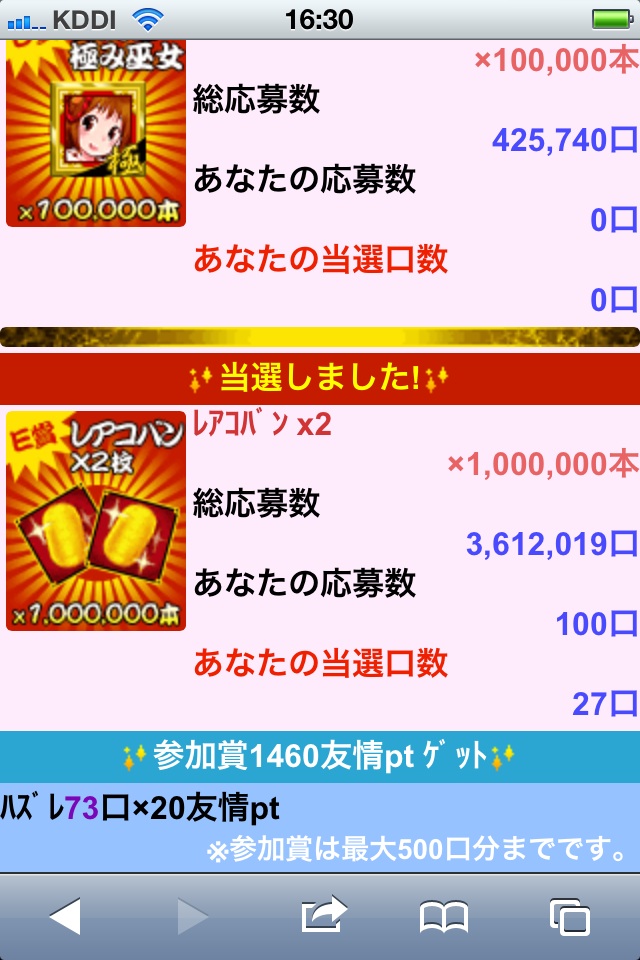
Task: Open the bookmarks list
Action: pyautogui.click(x=444, y=916)
